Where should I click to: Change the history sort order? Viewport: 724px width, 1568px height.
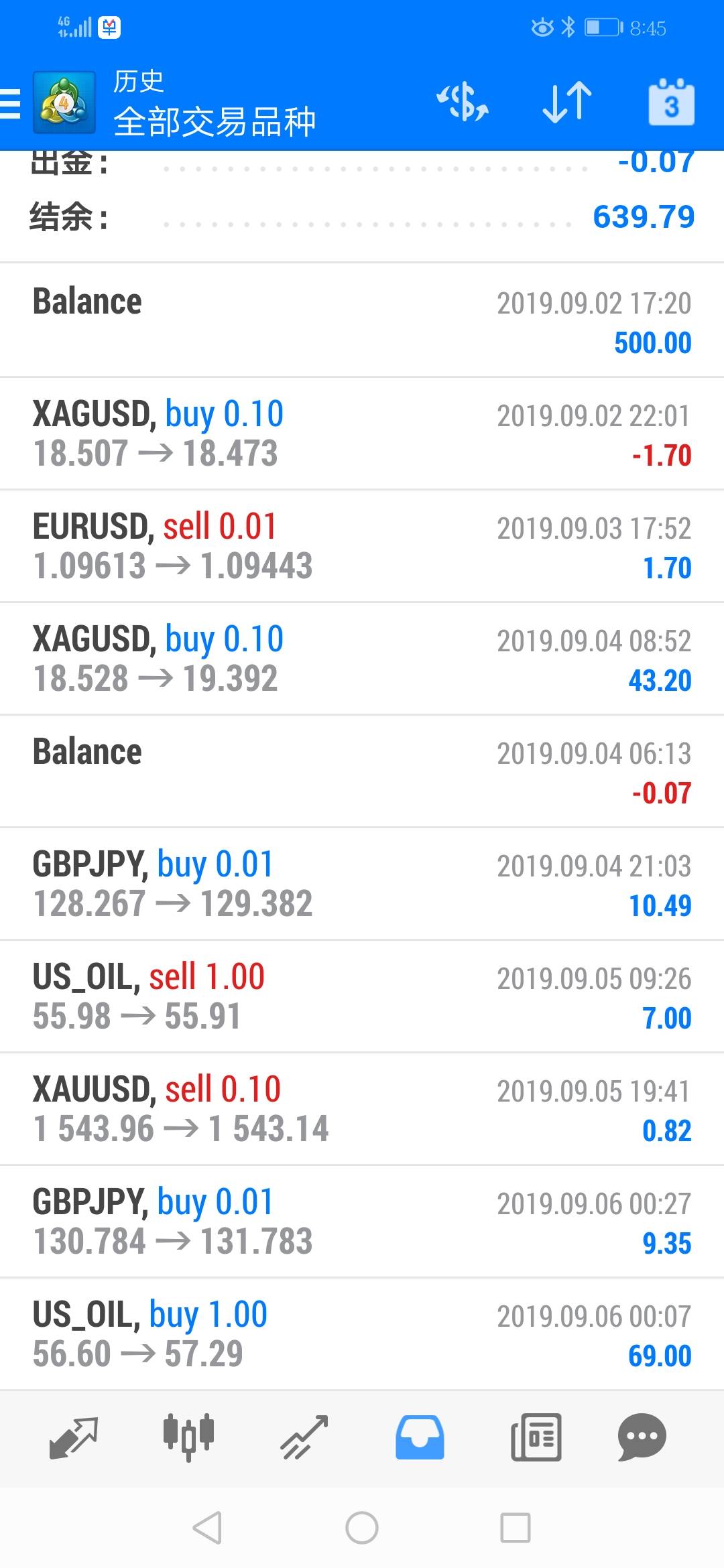click(x=566, y=103)
